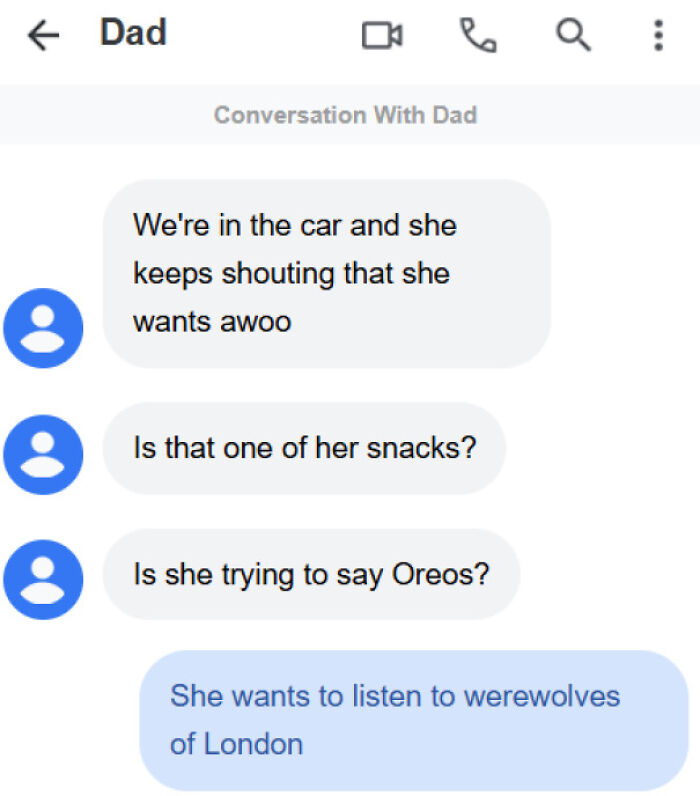
Task: Search within this conversation
Action: 572,36
